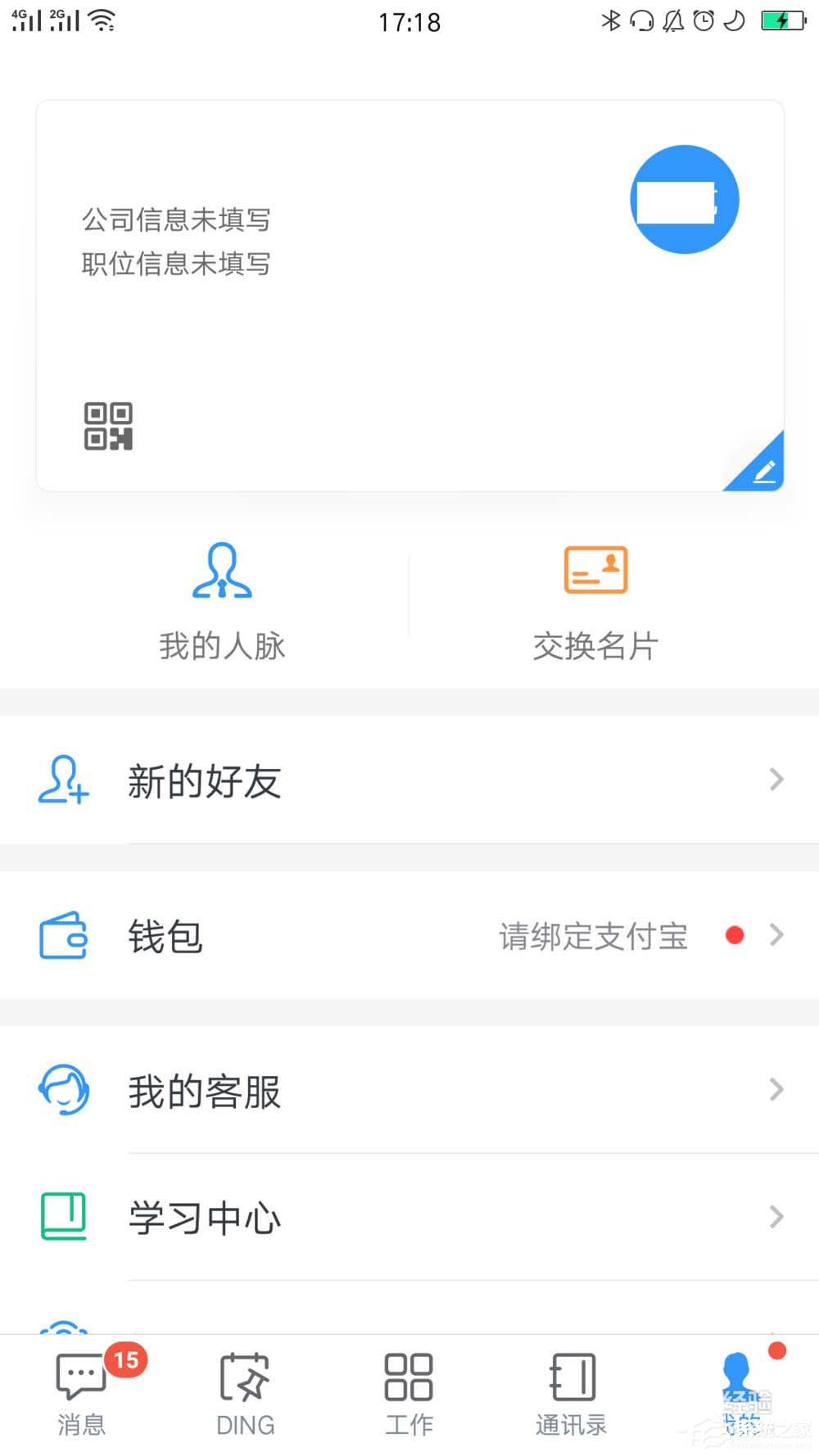This screenshot has width=819, height=1456.
Task: Tap 公司信息未填写 to fill company info
Action: [x=176, y=219]
